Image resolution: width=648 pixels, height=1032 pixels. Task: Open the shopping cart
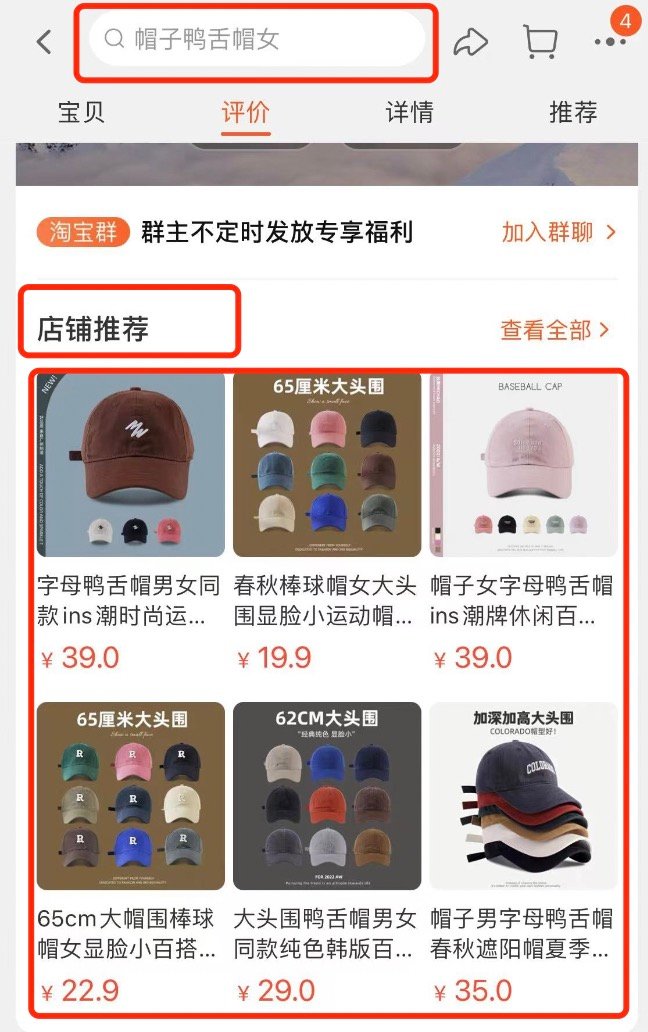540,41
